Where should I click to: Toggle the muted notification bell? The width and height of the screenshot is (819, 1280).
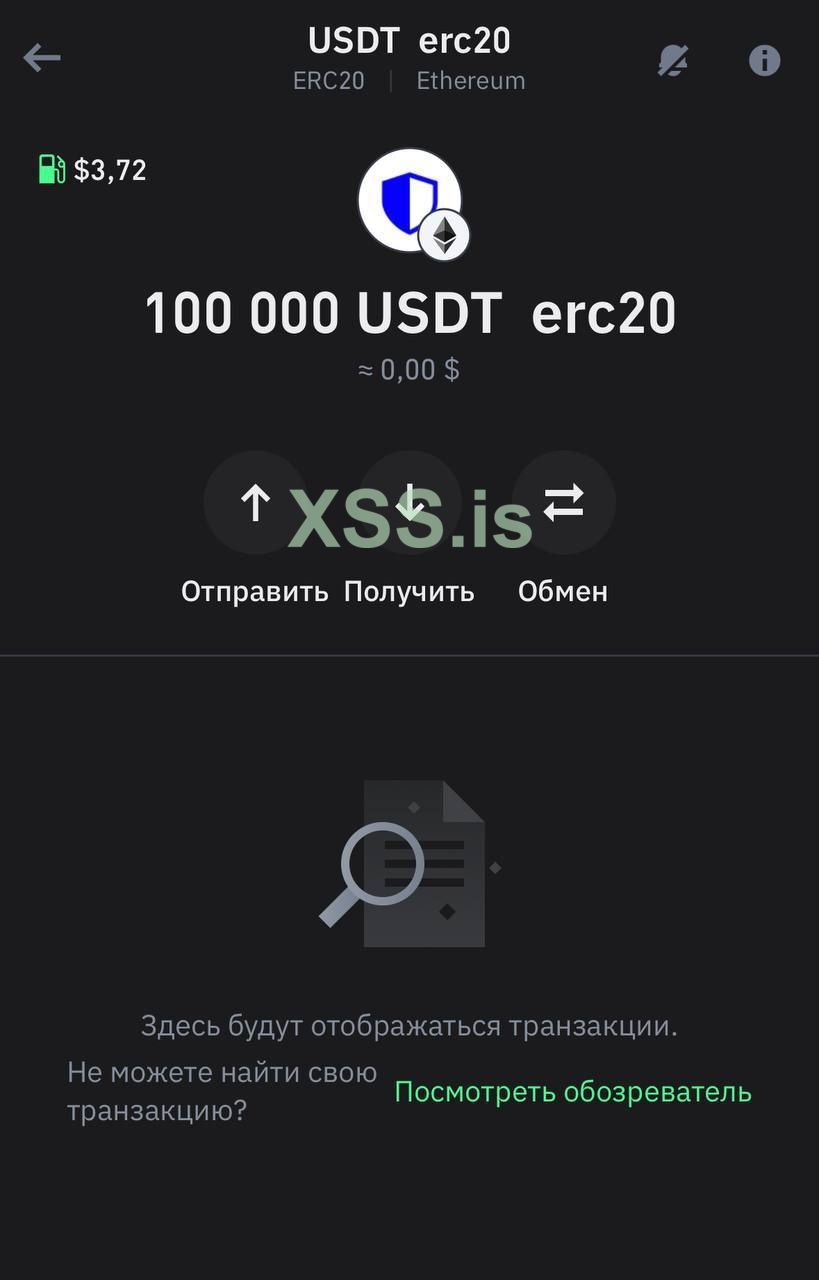coord(673,61)
